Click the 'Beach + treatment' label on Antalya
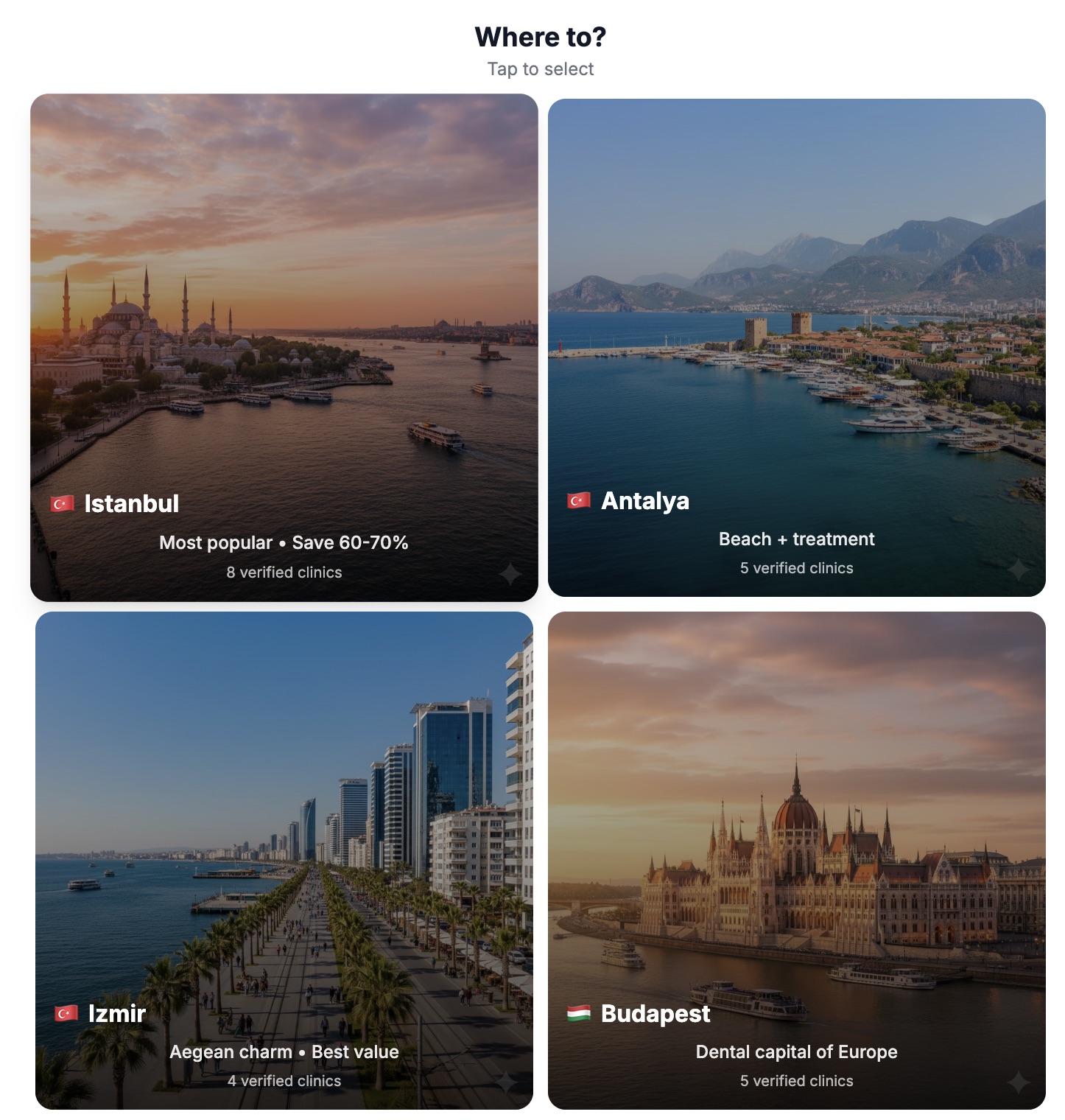Image resolution: width=1065 pixels, height=1120 pixels. pos(797,539)
